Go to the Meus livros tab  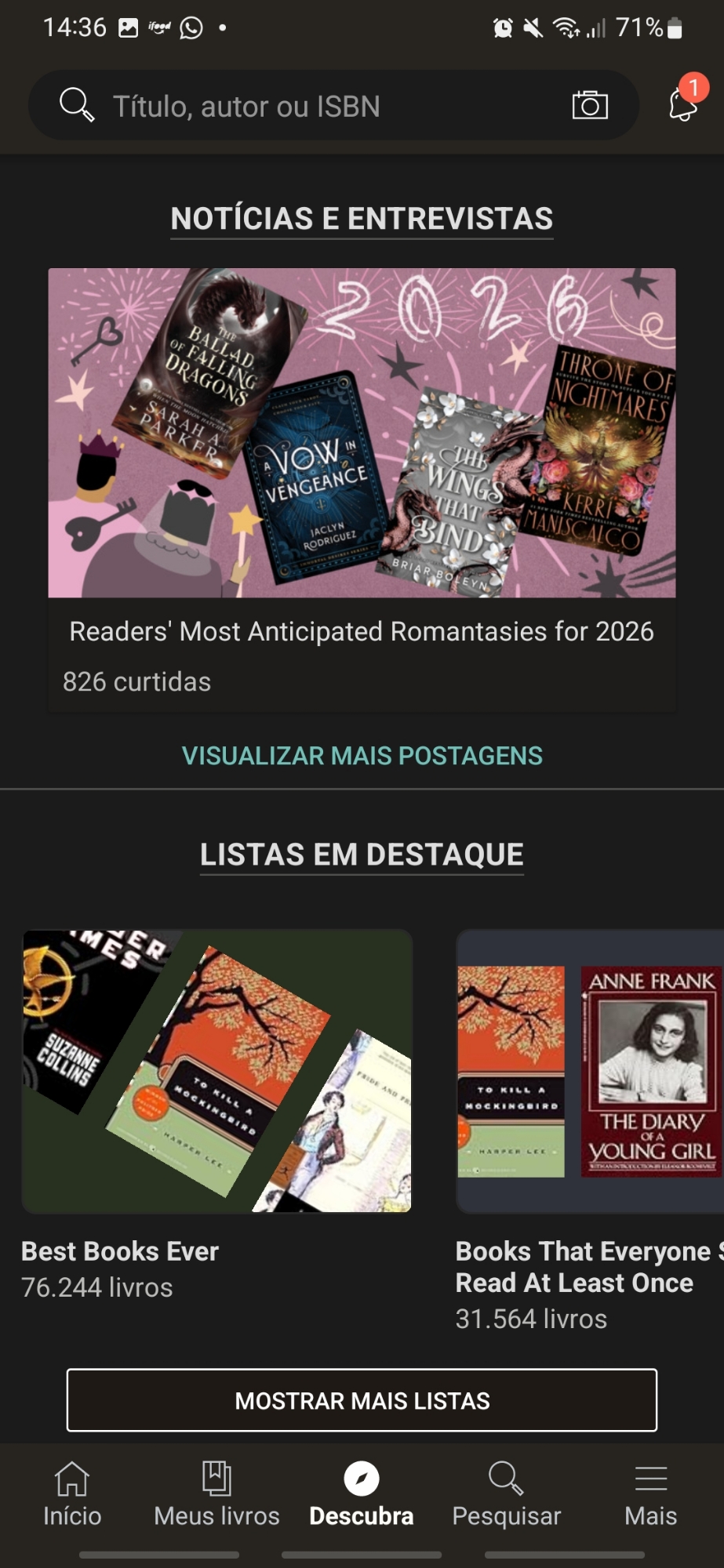click(x=216, y=1494)
